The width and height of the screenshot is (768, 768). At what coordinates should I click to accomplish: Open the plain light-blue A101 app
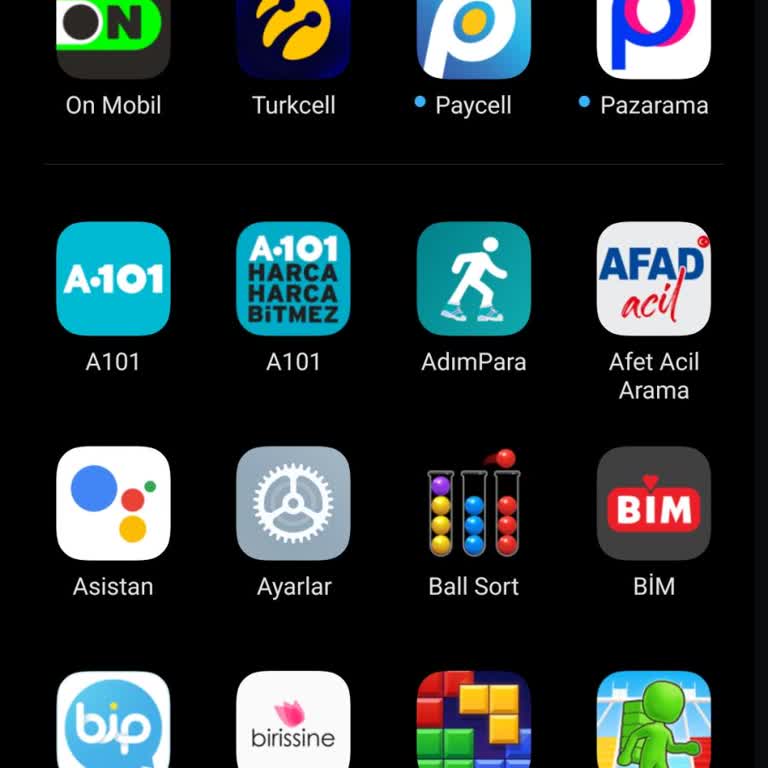point(113,279)
